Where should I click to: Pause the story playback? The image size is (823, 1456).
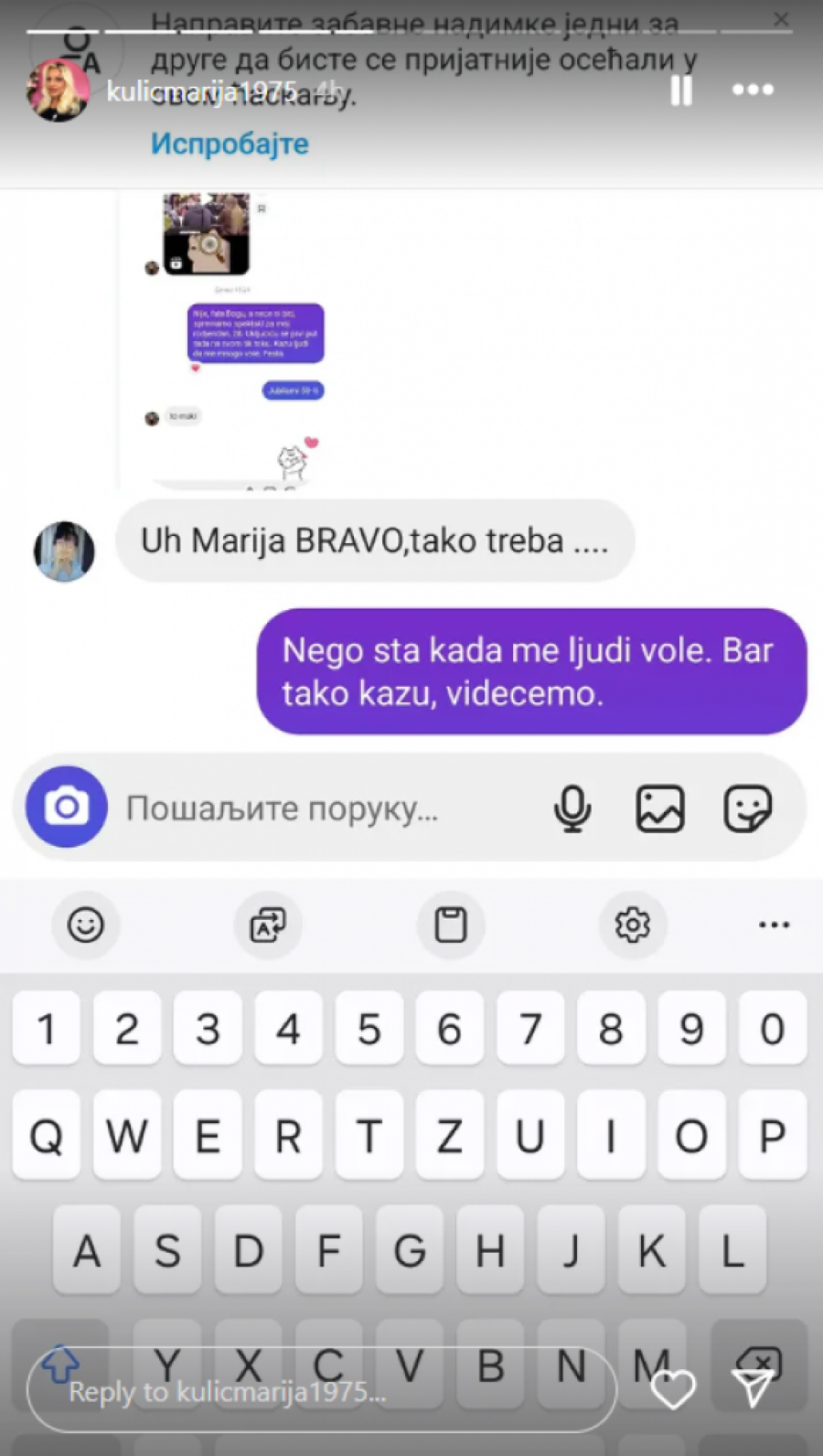[x=681, y=91]
